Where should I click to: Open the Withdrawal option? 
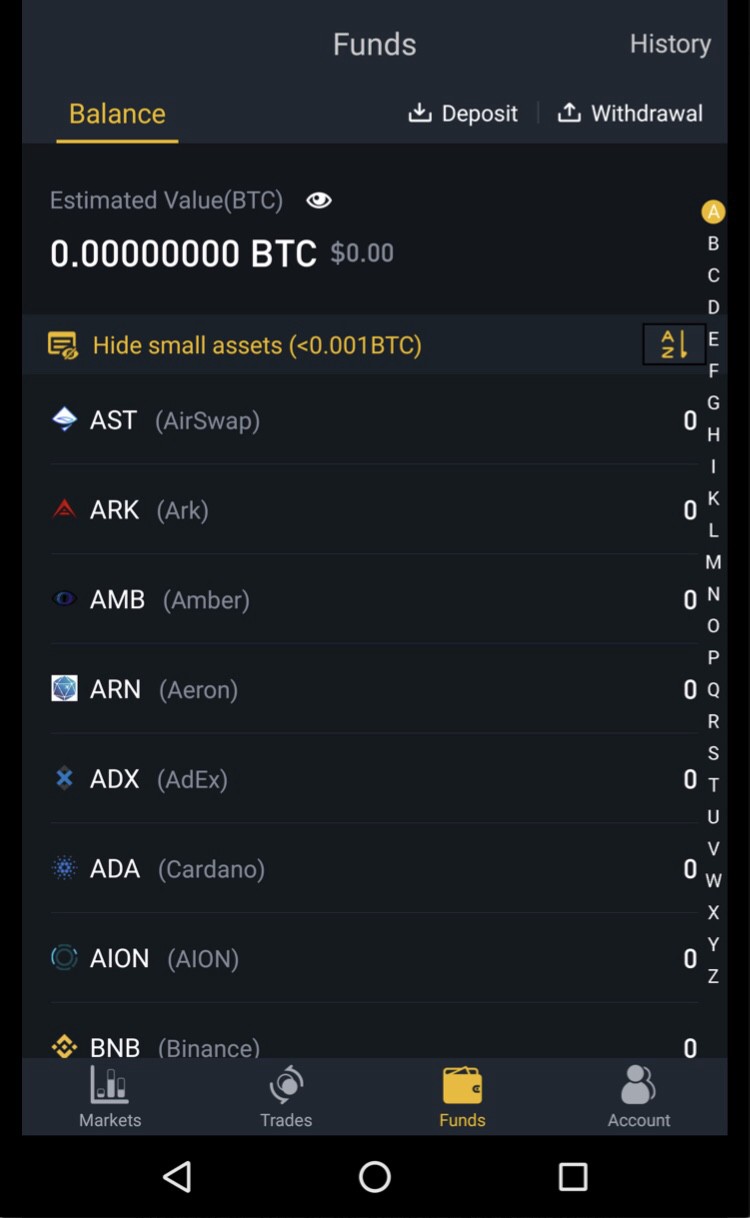630,113
